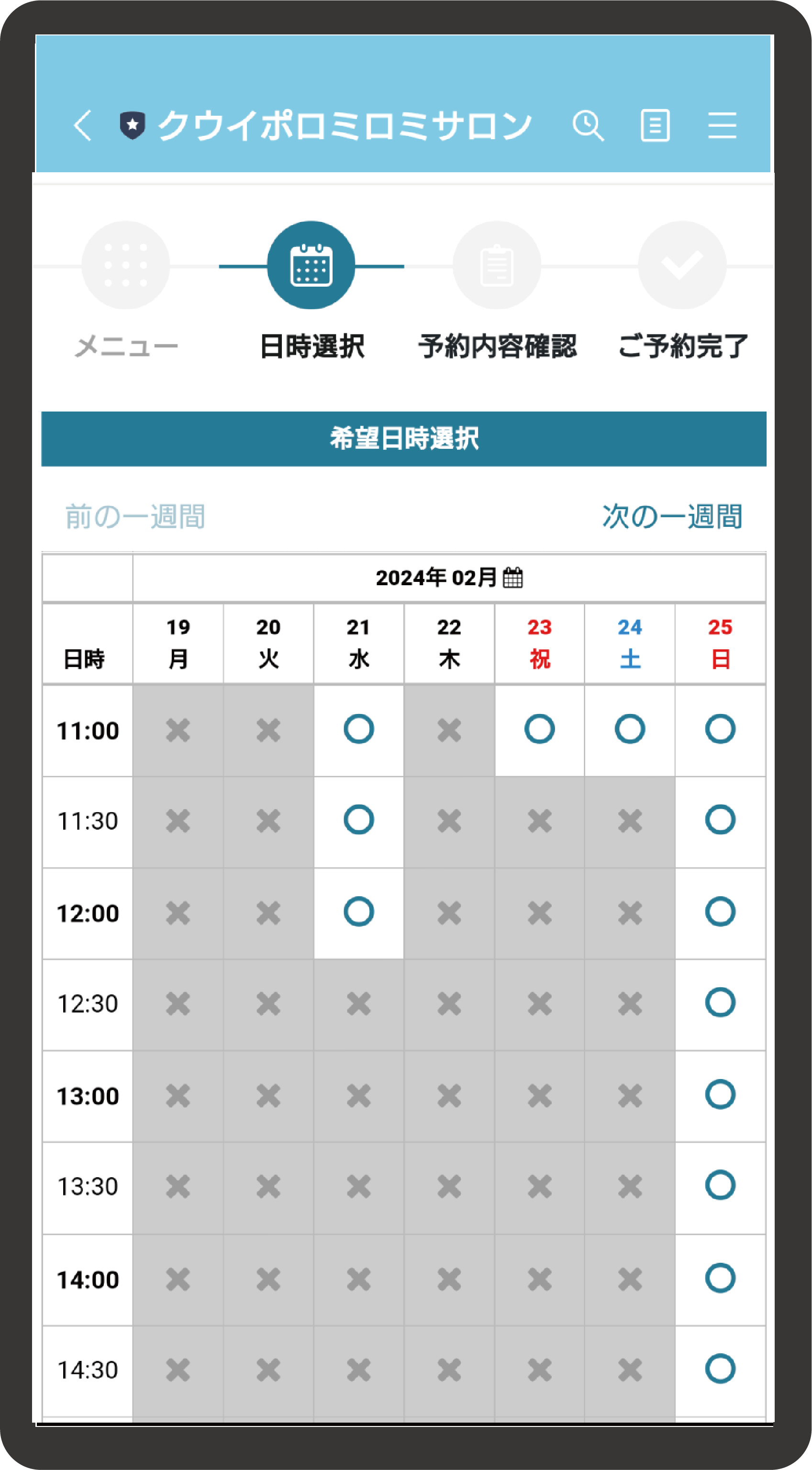Show 前の一週間 availability
812x1470 pixels.
click(x=135, y=516)
